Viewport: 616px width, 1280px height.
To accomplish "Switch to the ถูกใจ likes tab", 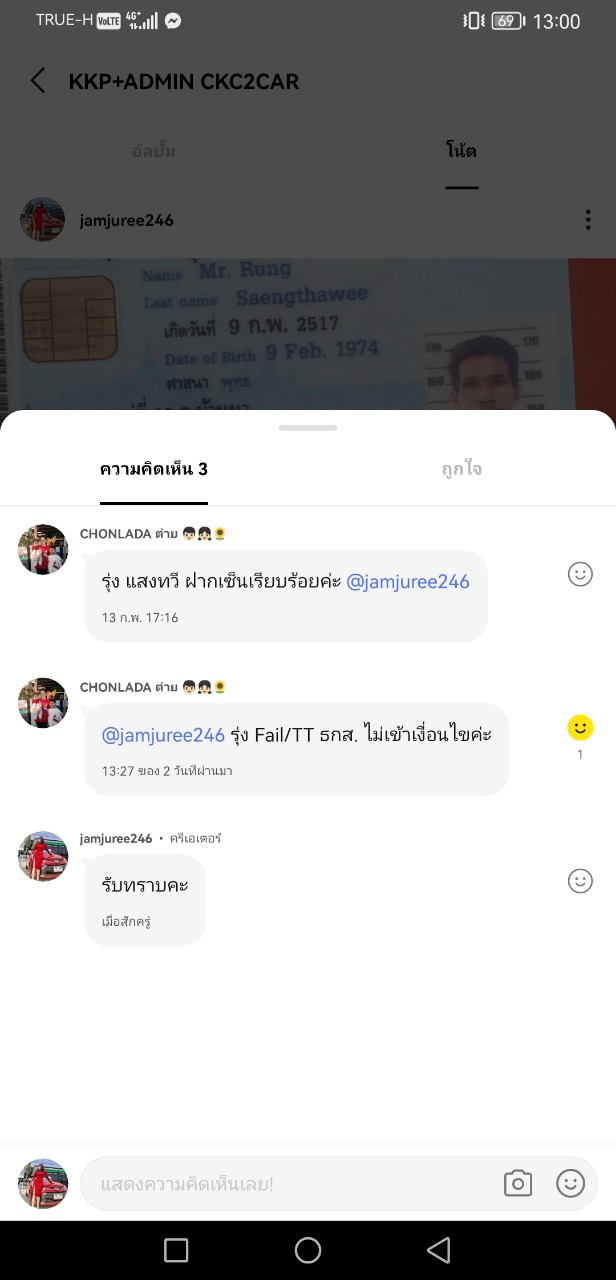I will click(x=461, y=469).
